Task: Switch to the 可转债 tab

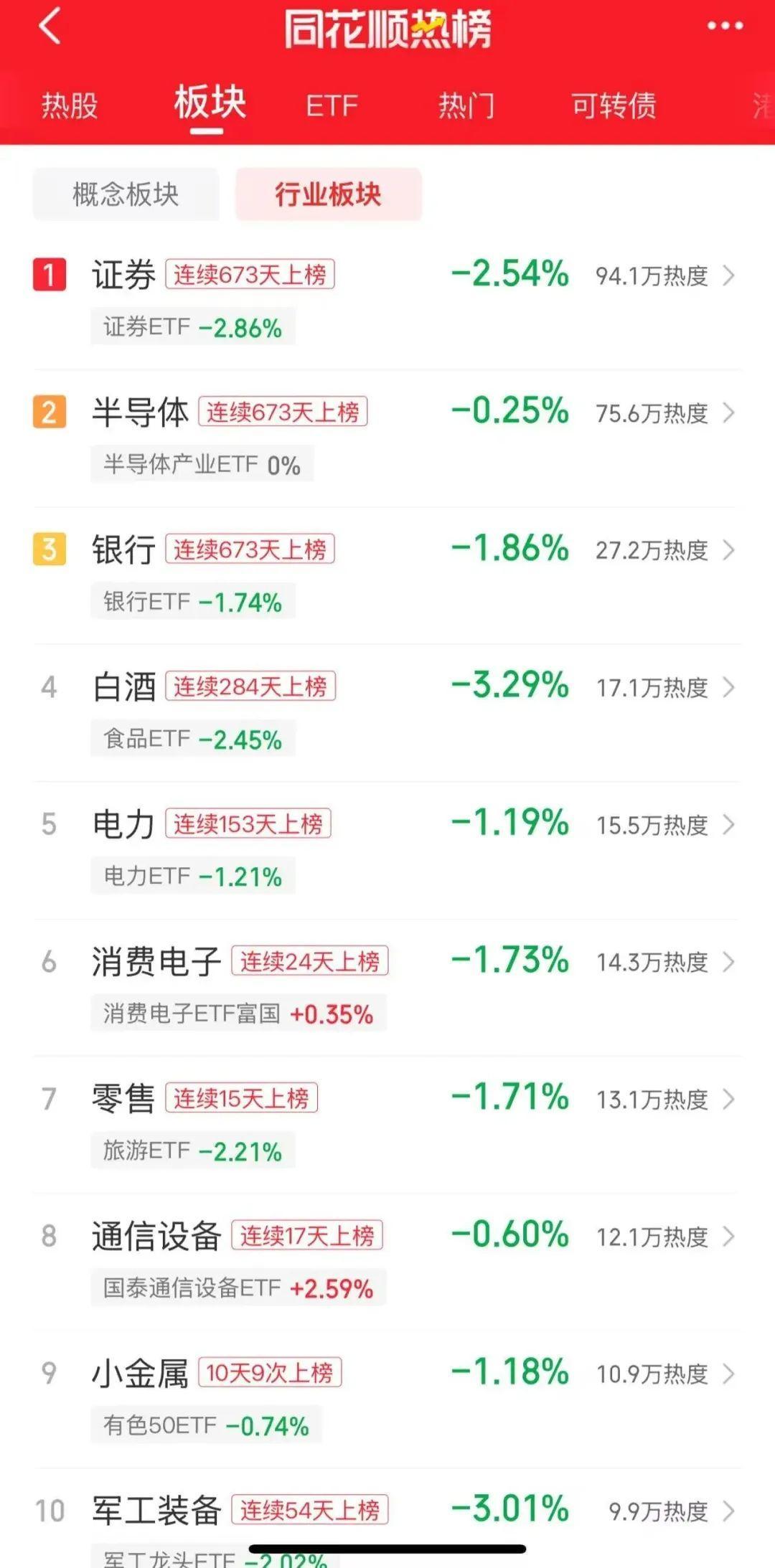Action: point(614,106)
